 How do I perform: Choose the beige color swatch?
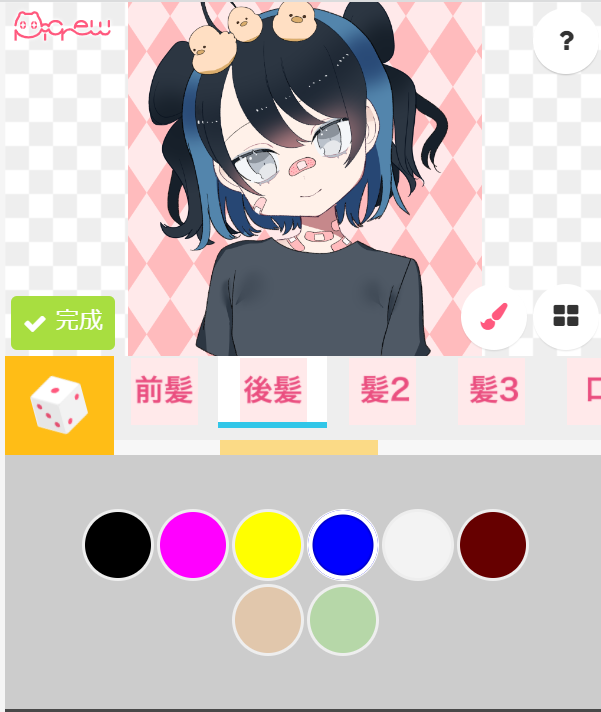(268, 620)
